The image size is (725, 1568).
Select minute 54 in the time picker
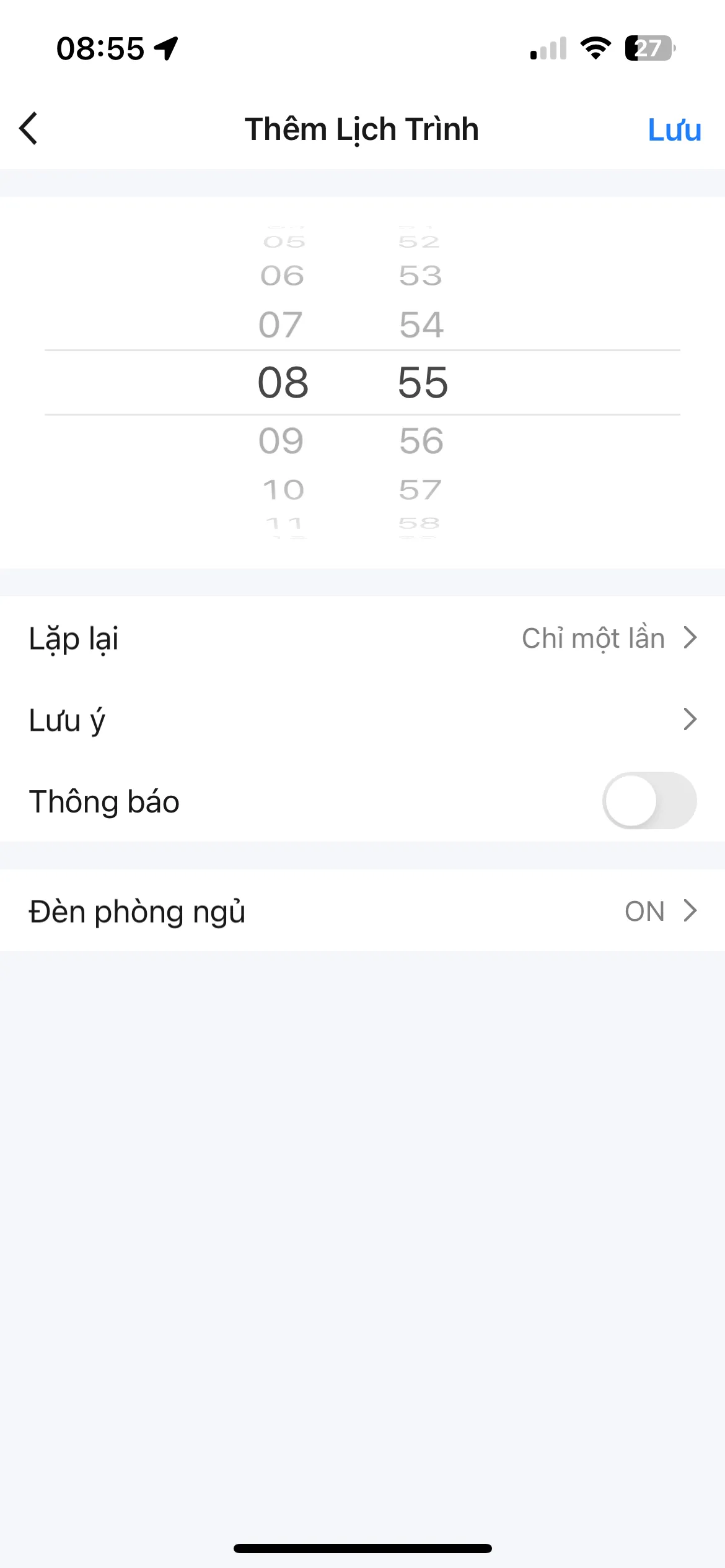pos(421,324)
